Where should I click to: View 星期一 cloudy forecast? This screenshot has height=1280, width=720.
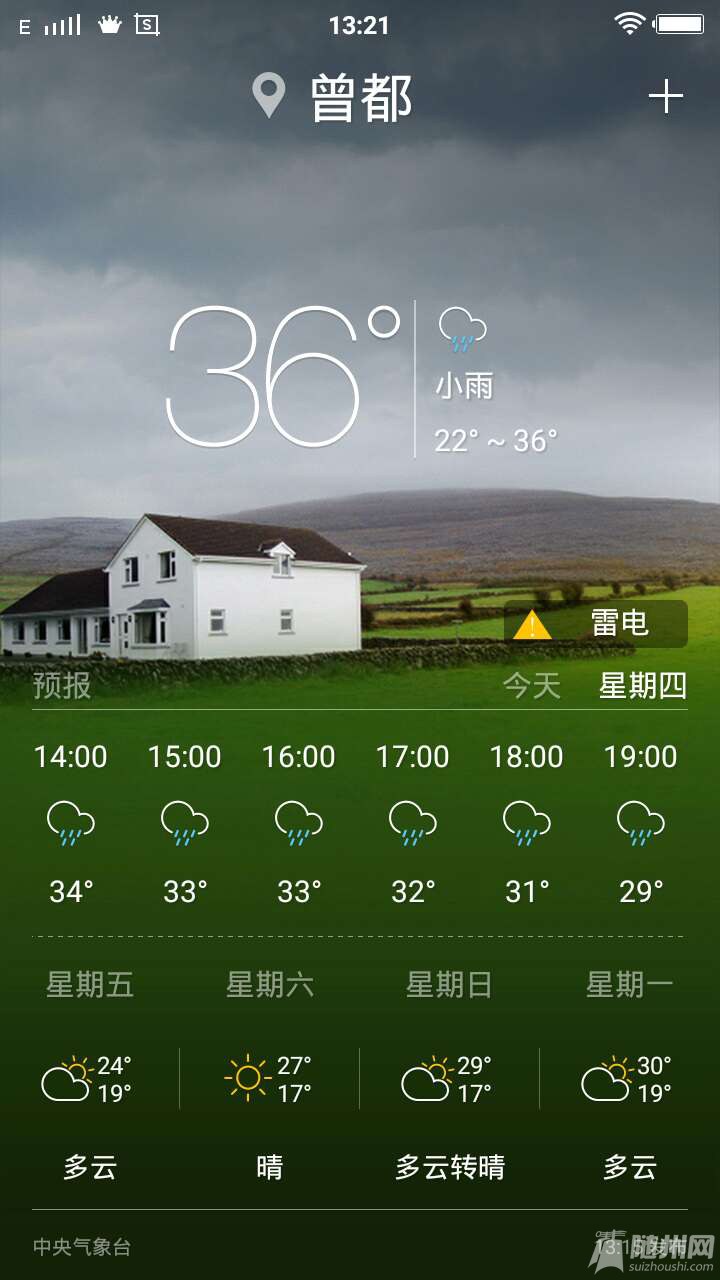629,1075
